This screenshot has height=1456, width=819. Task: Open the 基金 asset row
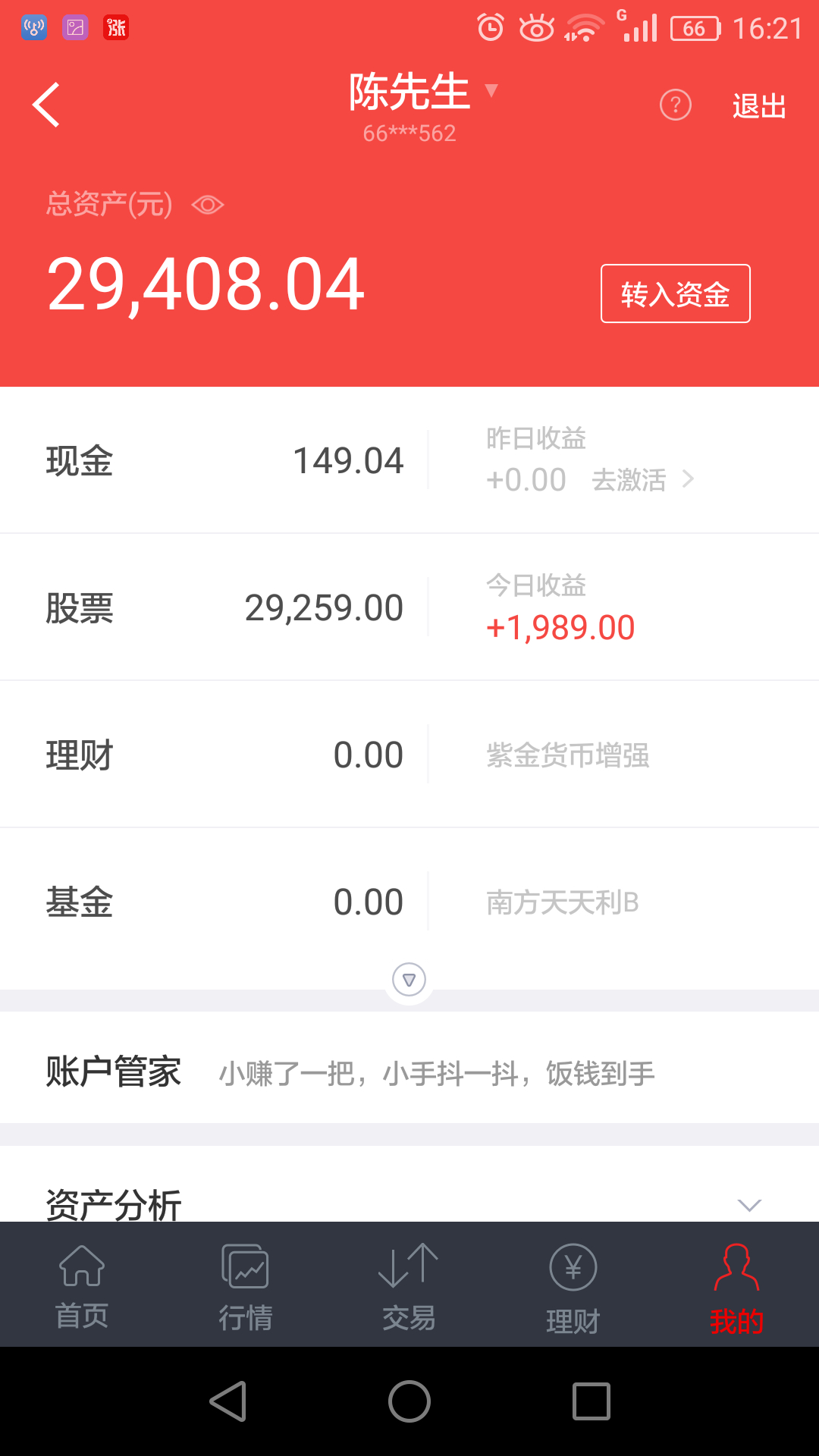click(x=409, y=902)
